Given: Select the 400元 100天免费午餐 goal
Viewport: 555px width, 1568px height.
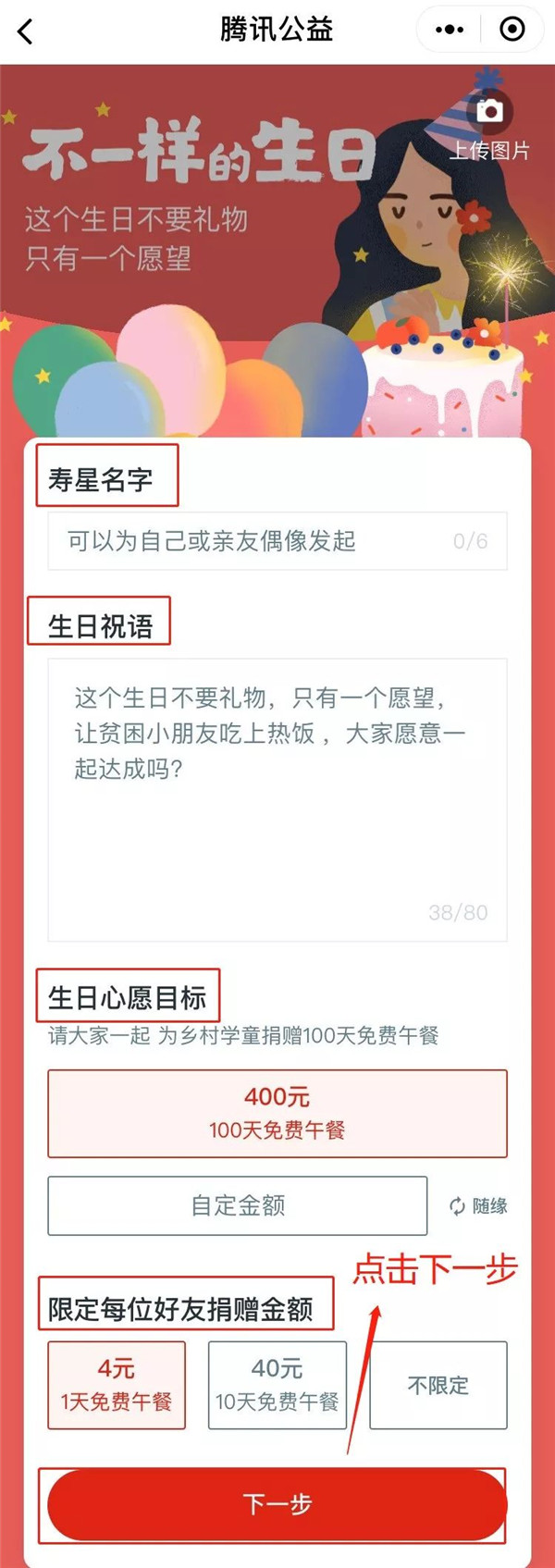Looking at the screenshot, I should 277,1113.
